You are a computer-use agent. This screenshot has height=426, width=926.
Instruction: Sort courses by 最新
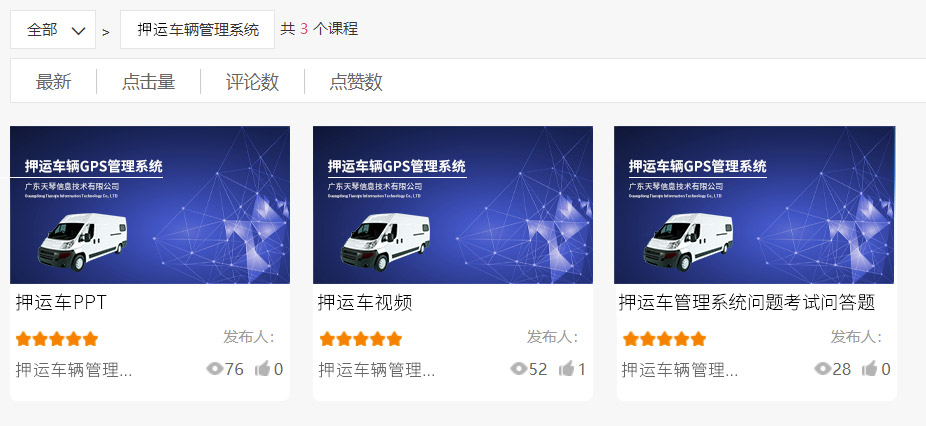[53, 82]
